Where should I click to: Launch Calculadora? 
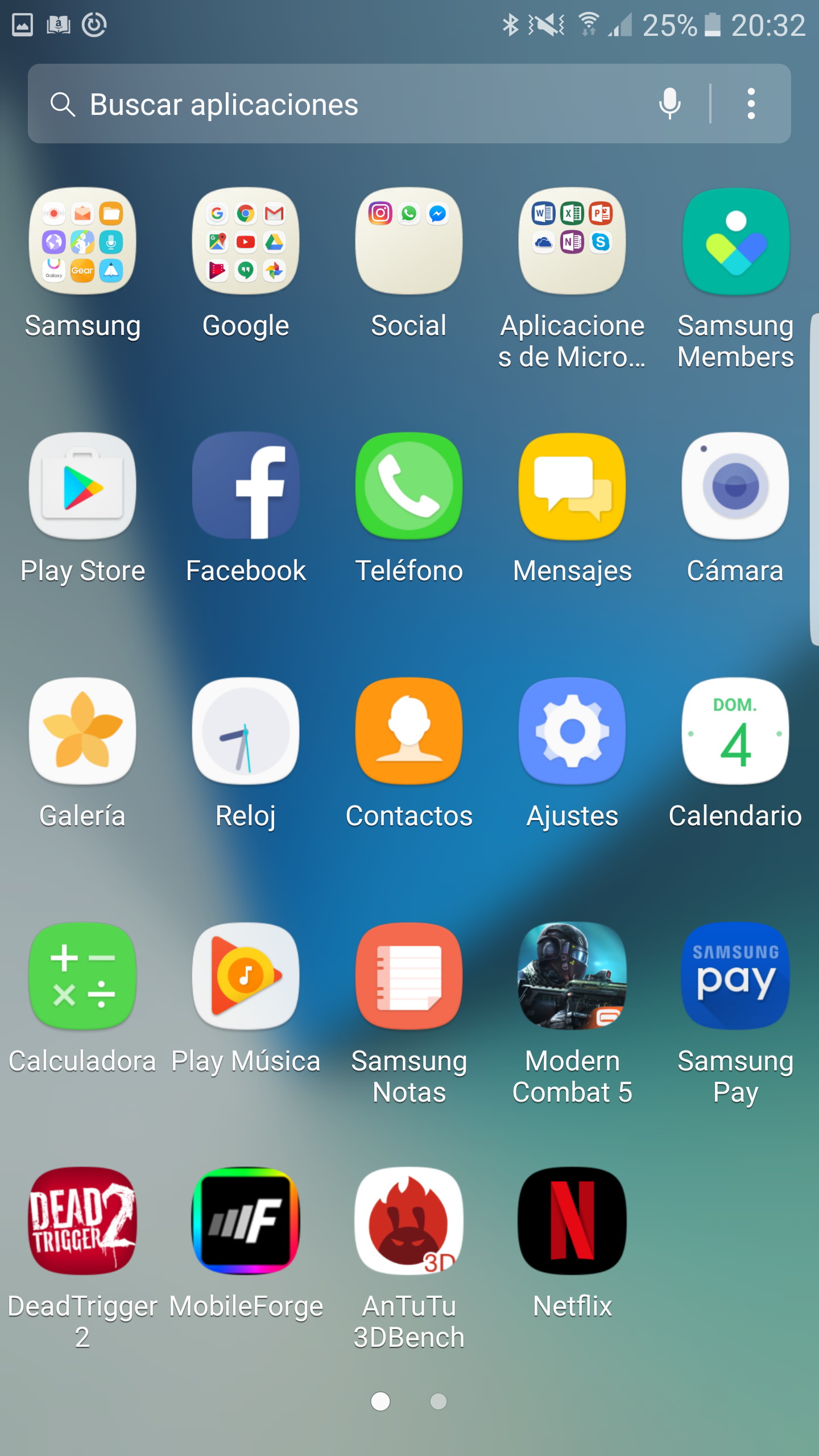[82, 976]
